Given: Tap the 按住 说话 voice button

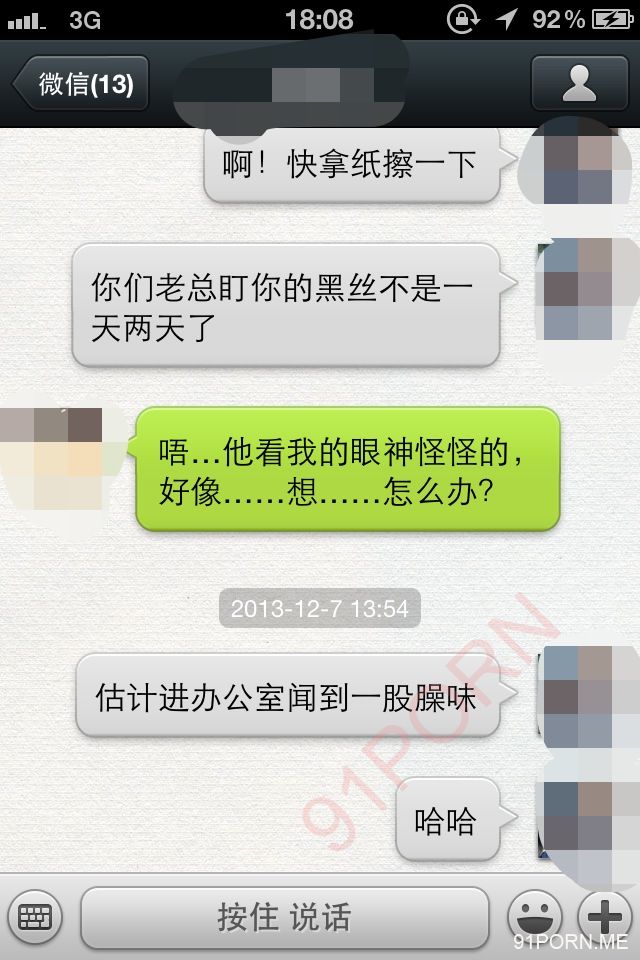Looking at the screenshot, I should [x=285, y=916].
